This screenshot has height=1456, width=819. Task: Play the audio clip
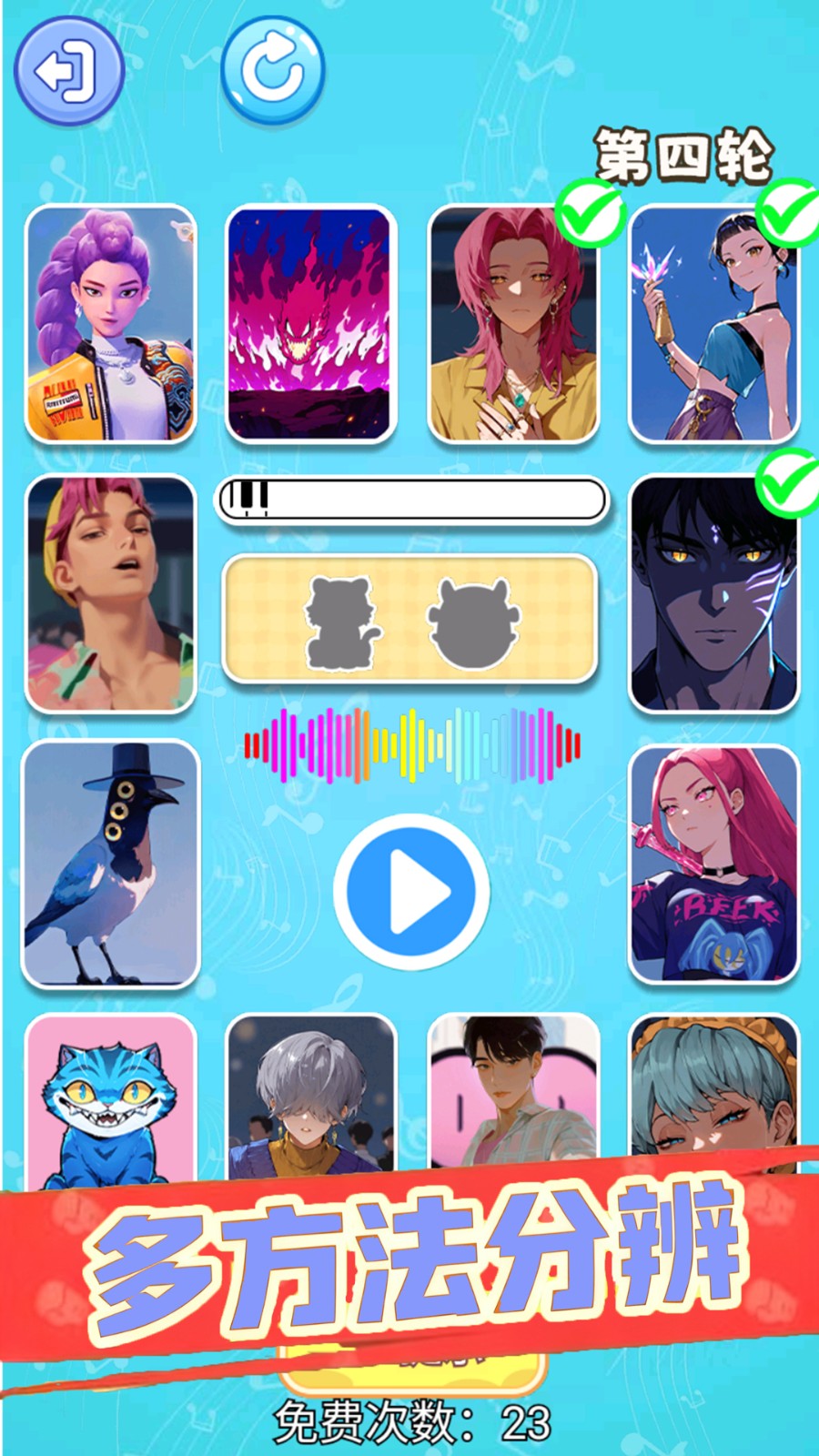pos(411,892)
